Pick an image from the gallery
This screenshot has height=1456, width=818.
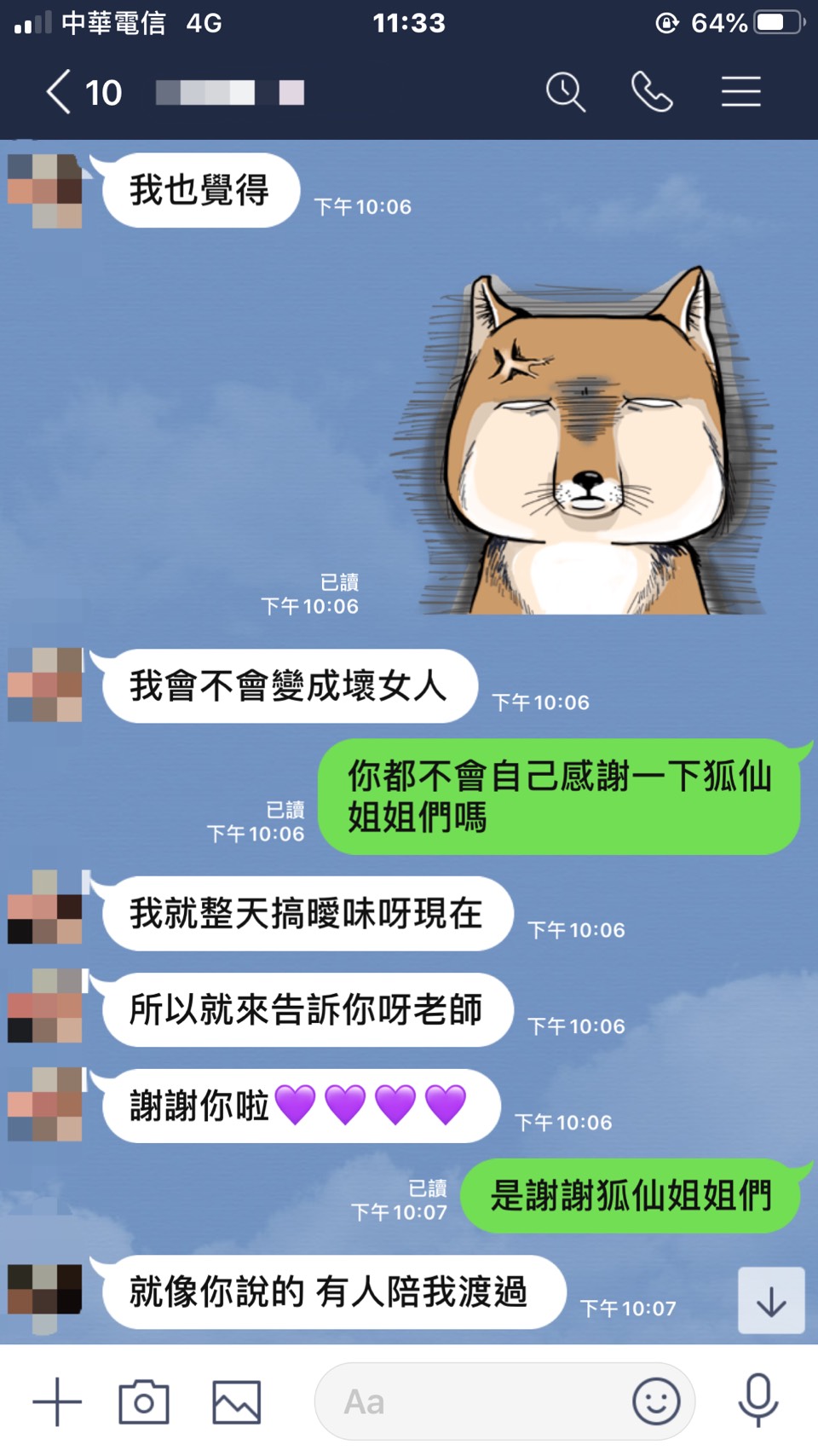[236, 1401]
